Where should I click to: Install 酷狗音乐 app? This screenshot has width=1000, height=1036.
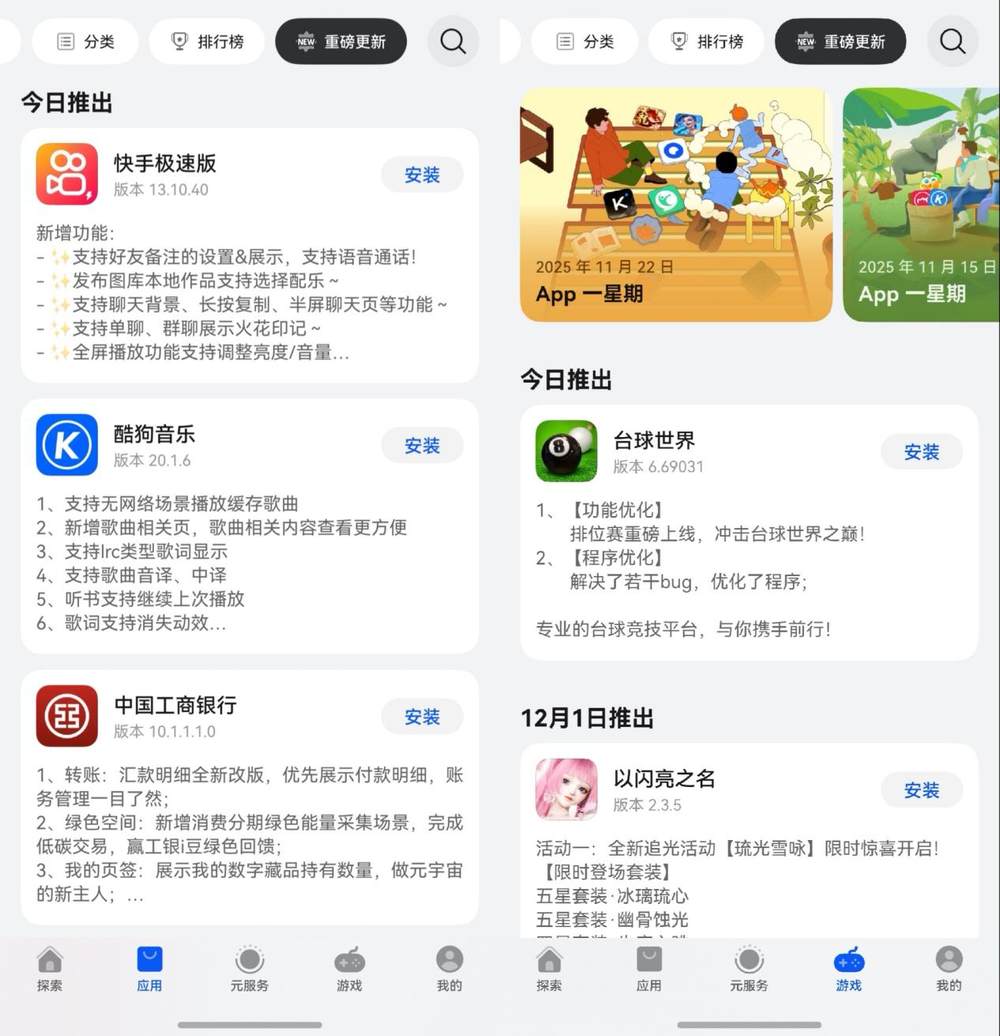(x=422, y=446)
